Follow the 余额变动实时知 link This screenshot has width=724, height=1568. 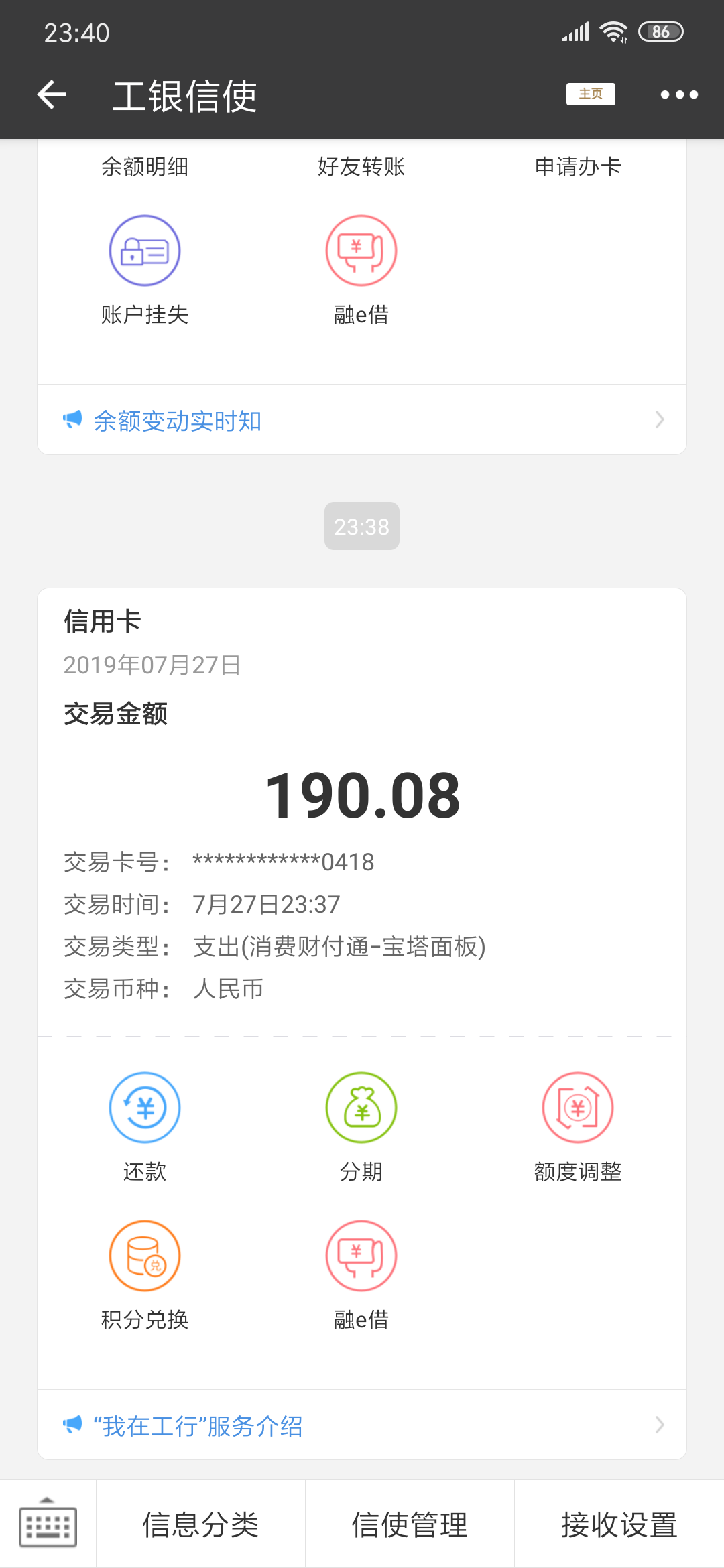coord(178,421)
